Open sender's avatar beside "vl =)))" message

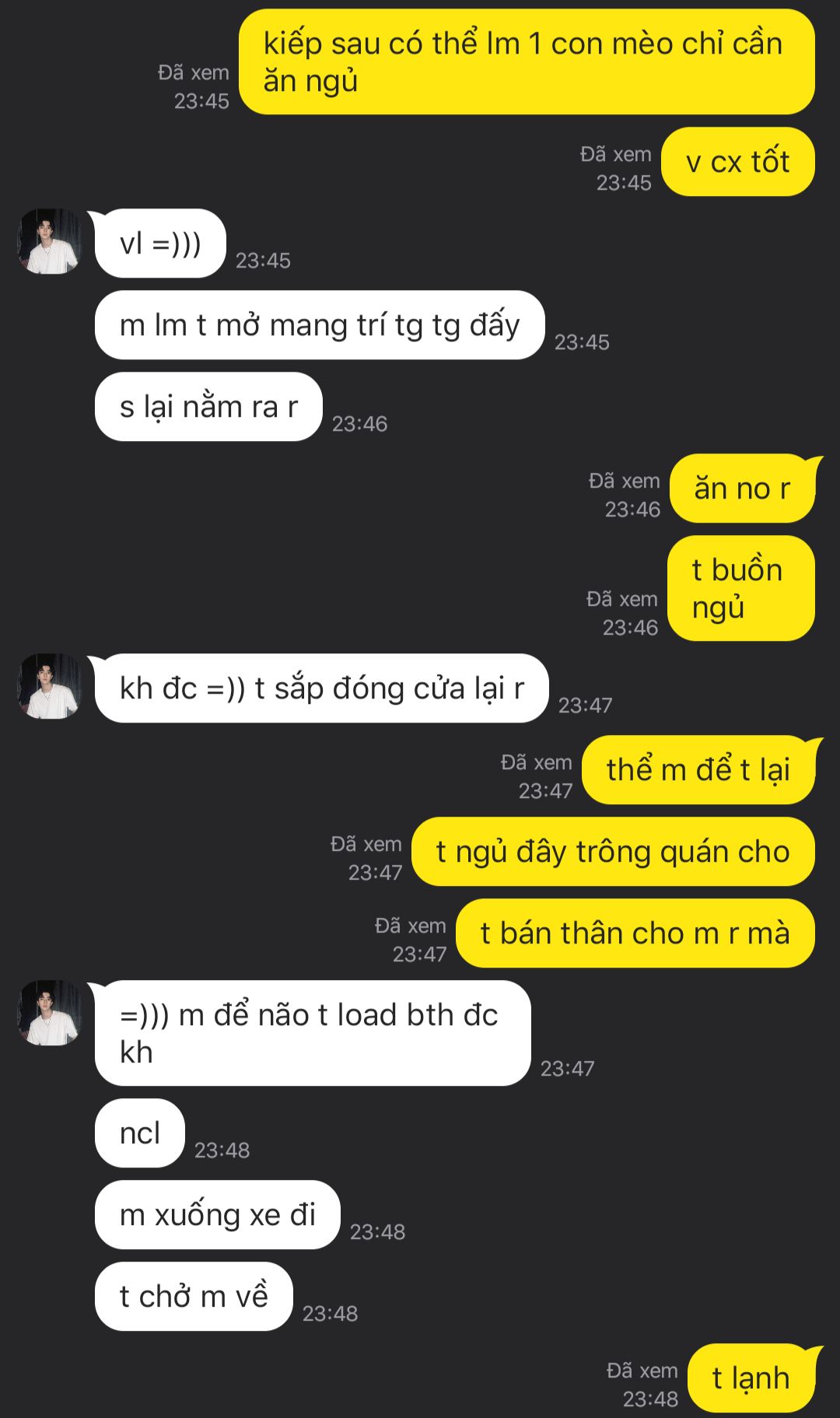50,241
